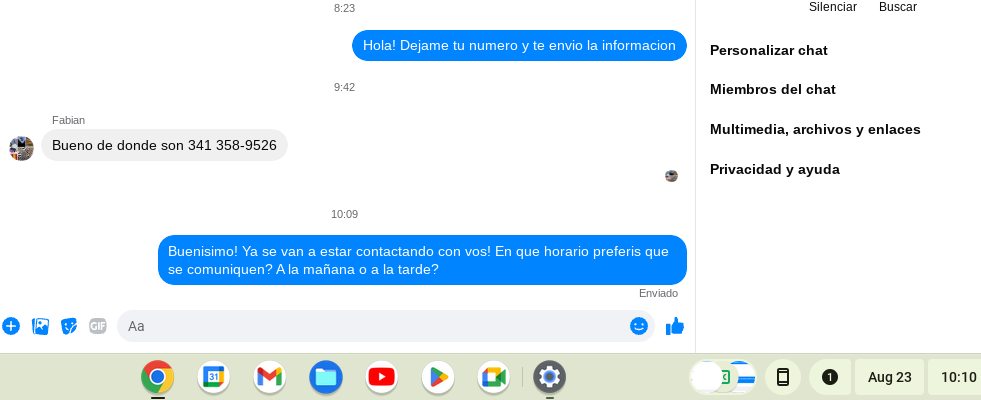Open YouTube from the shelf
Screen dimensions: 981x400
381,377
